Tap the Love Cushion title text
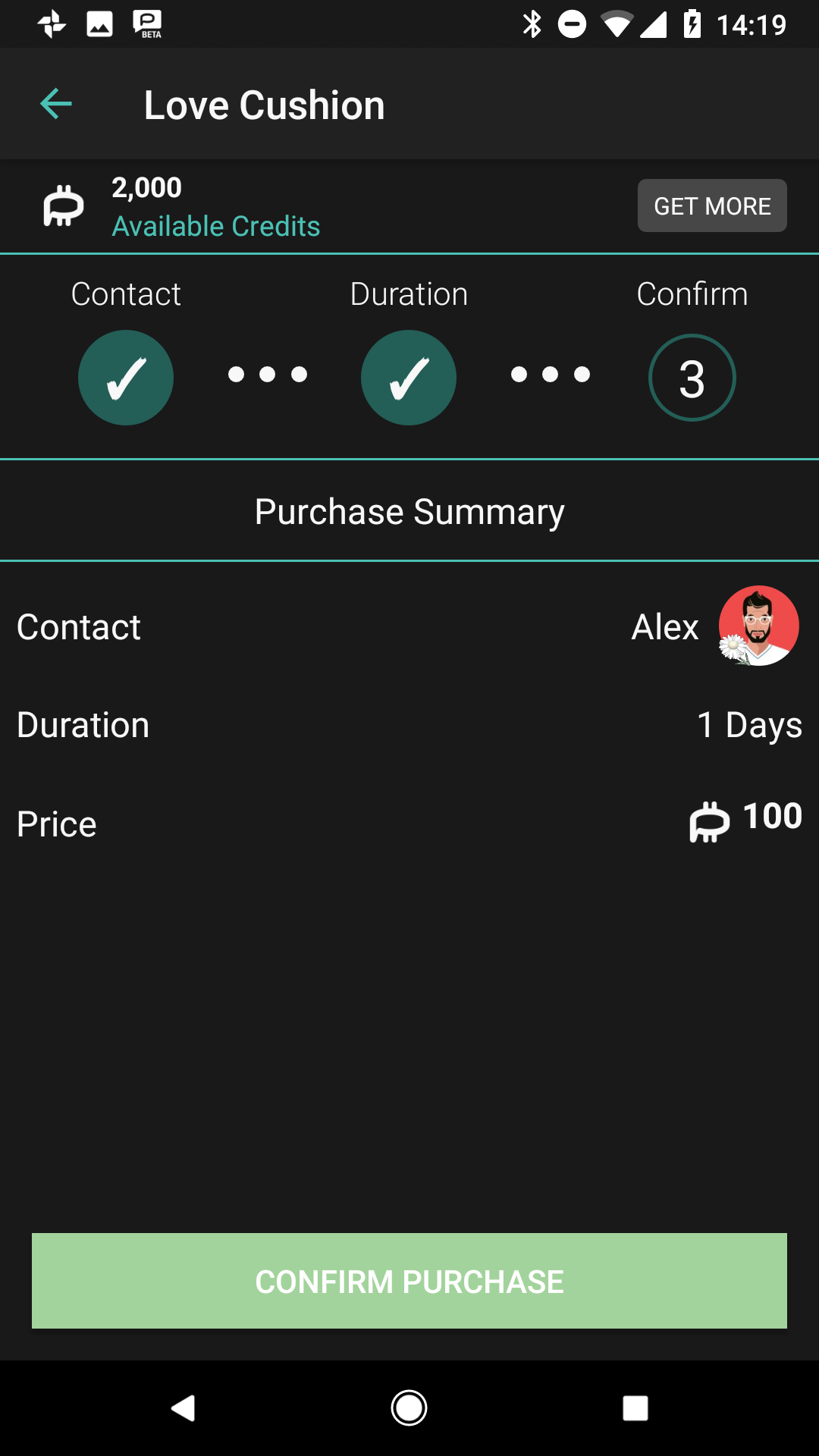This screenshot has height=1456, width=819. click(x=264, y=104)
